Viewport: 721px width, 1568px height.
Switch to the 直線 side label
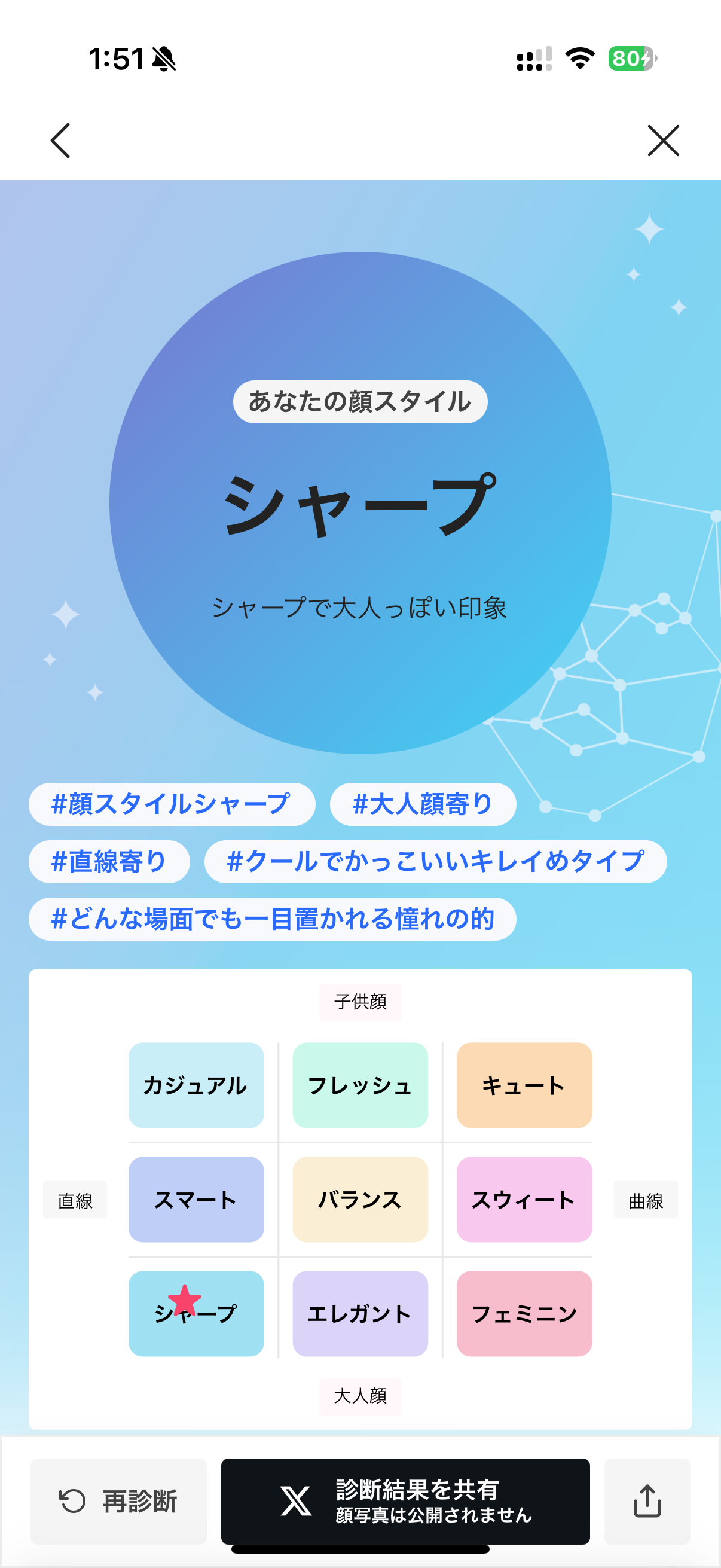click(75, 1200)
